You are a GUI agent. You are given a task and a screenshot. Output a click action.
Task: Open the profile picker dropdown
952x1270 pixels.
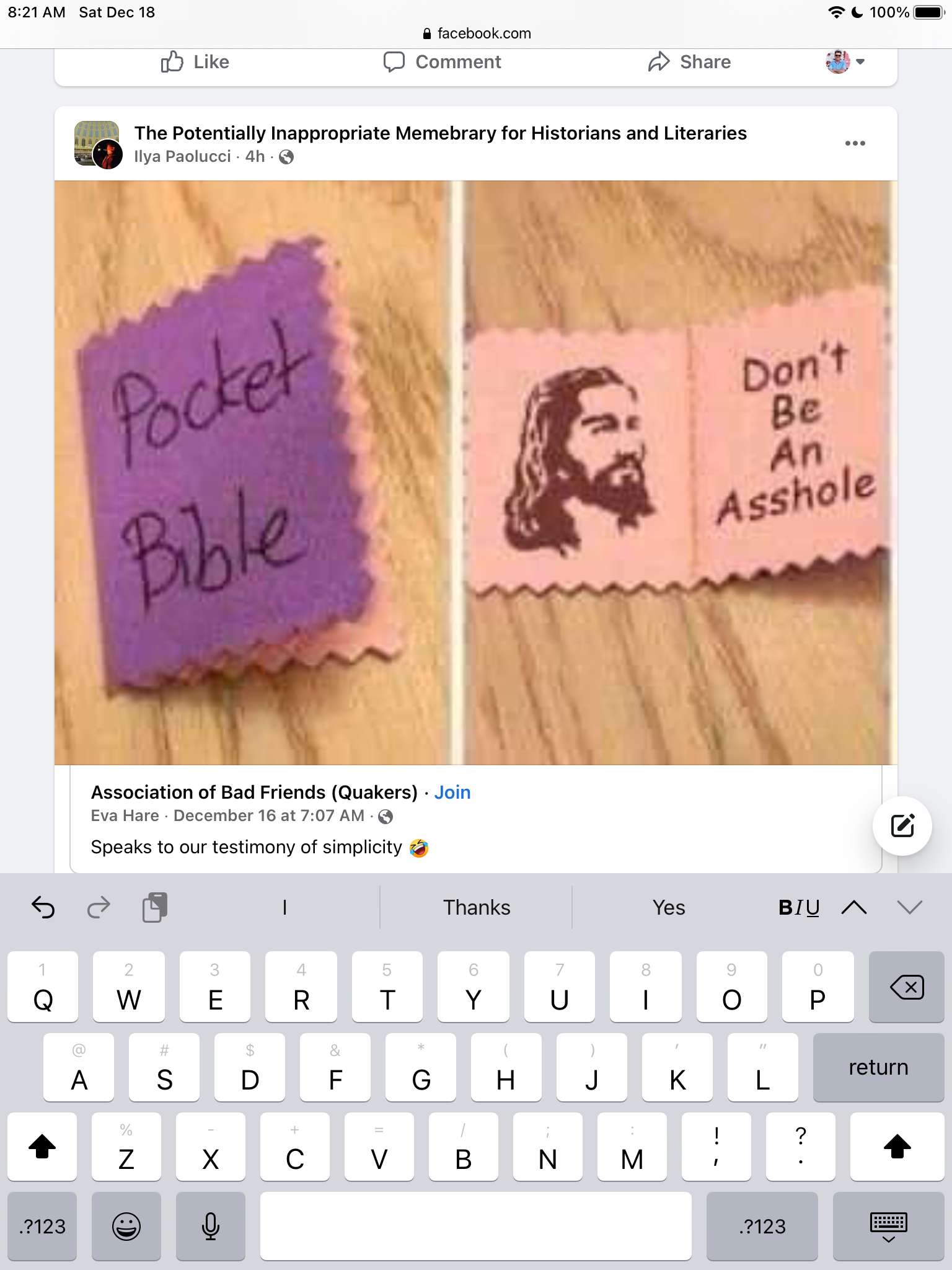[845, 62]
